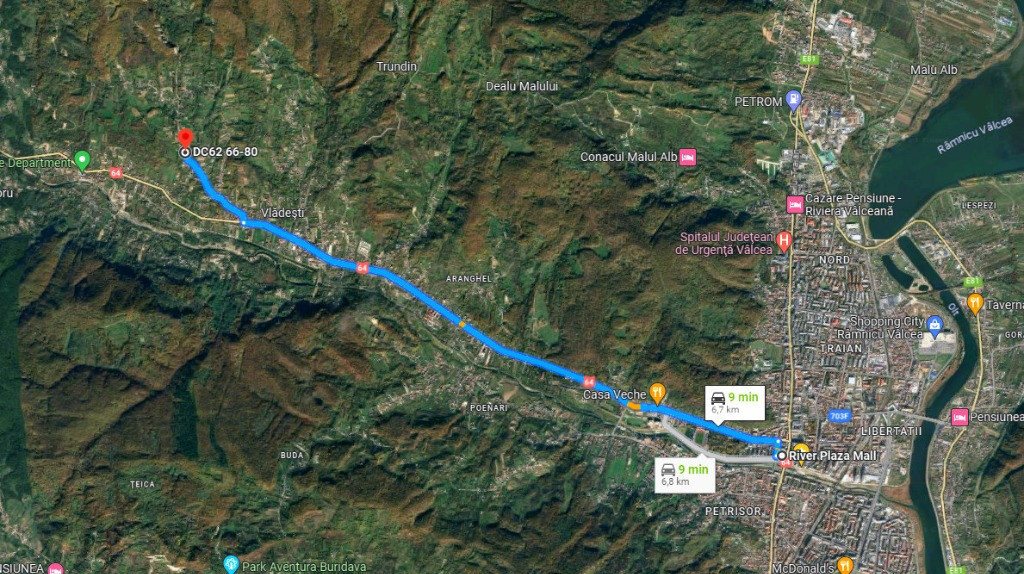Choose the alternate 9 min 6,8 km route
The width and height of the screenshot is (1024, 574).
click(683, 474)
